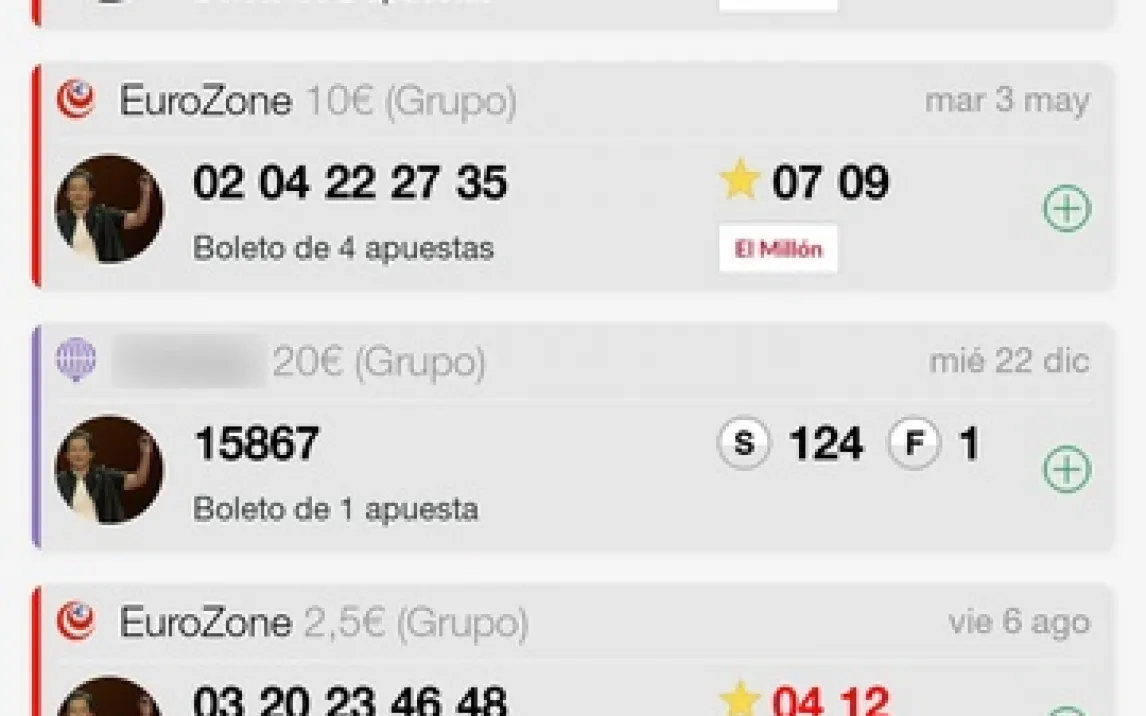Open the EuroZone 2,5€ ticket from vie 6 ago

(574, 650)
